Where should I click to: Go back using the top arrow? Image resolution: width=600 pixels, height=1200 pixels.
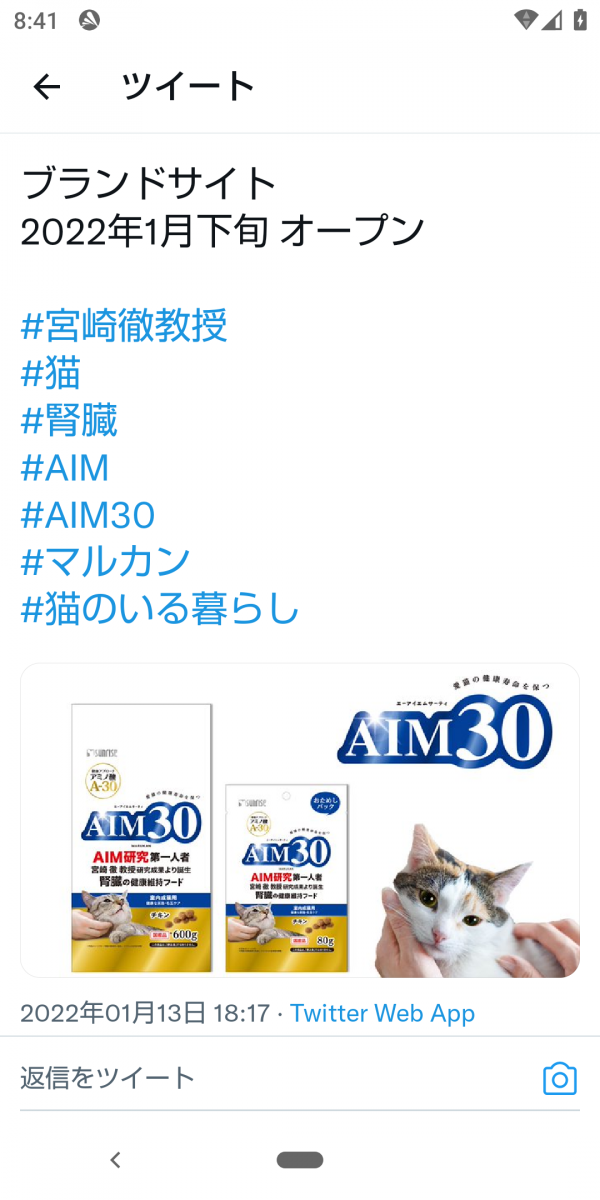pos(47,87)
